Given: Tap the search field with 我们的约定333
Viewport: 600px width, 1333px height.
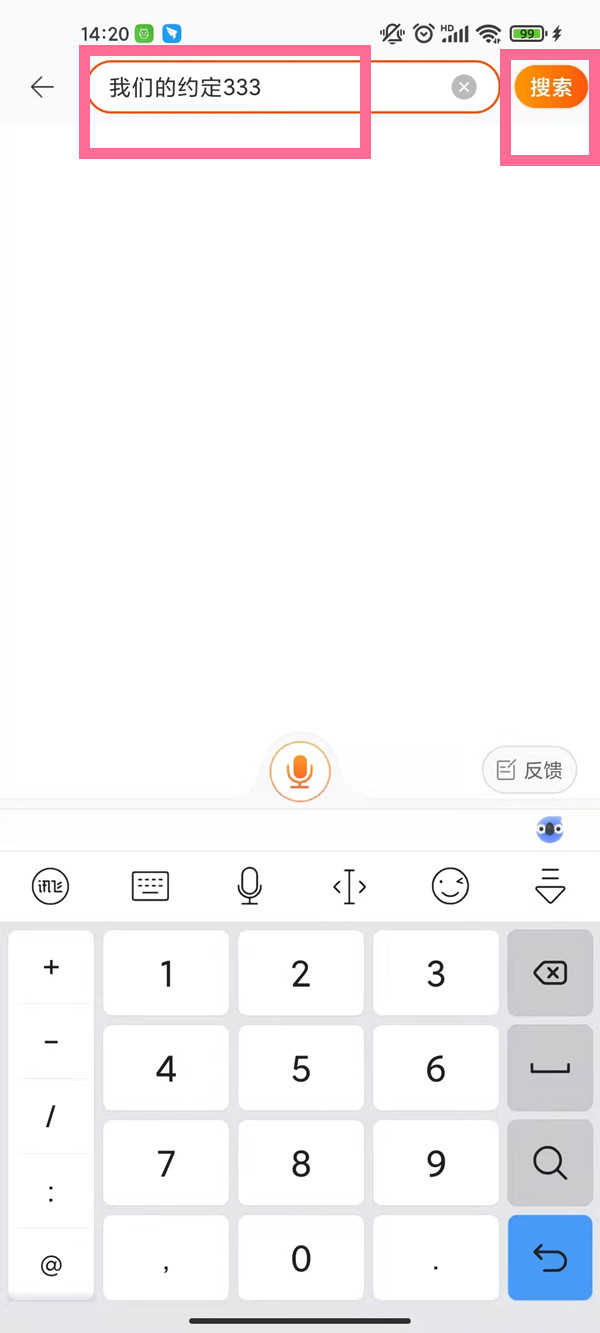Looking at the screenshot, I should click(x=270, y=87).
